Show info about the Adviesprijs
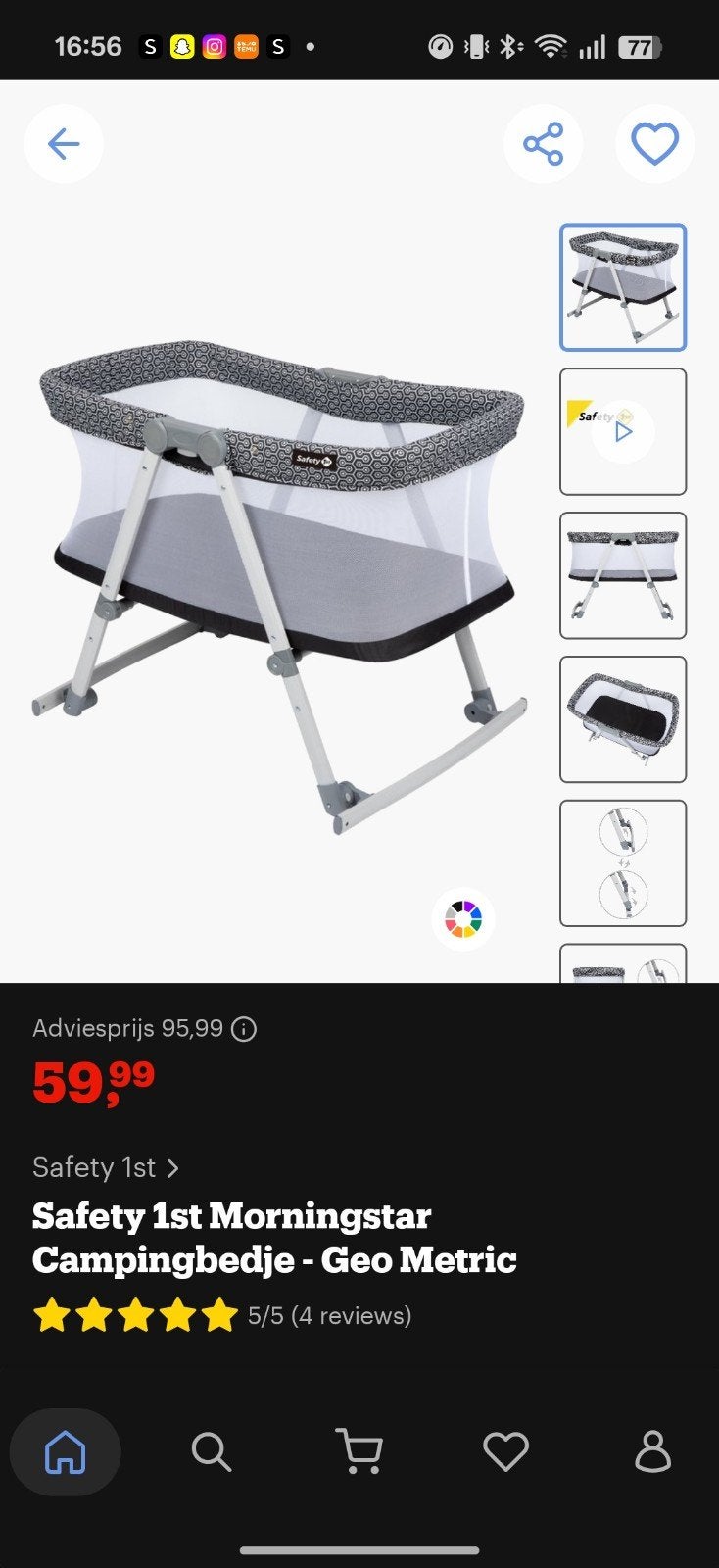This screenshot has width=719, height=1568. (x=244, y=1029)
